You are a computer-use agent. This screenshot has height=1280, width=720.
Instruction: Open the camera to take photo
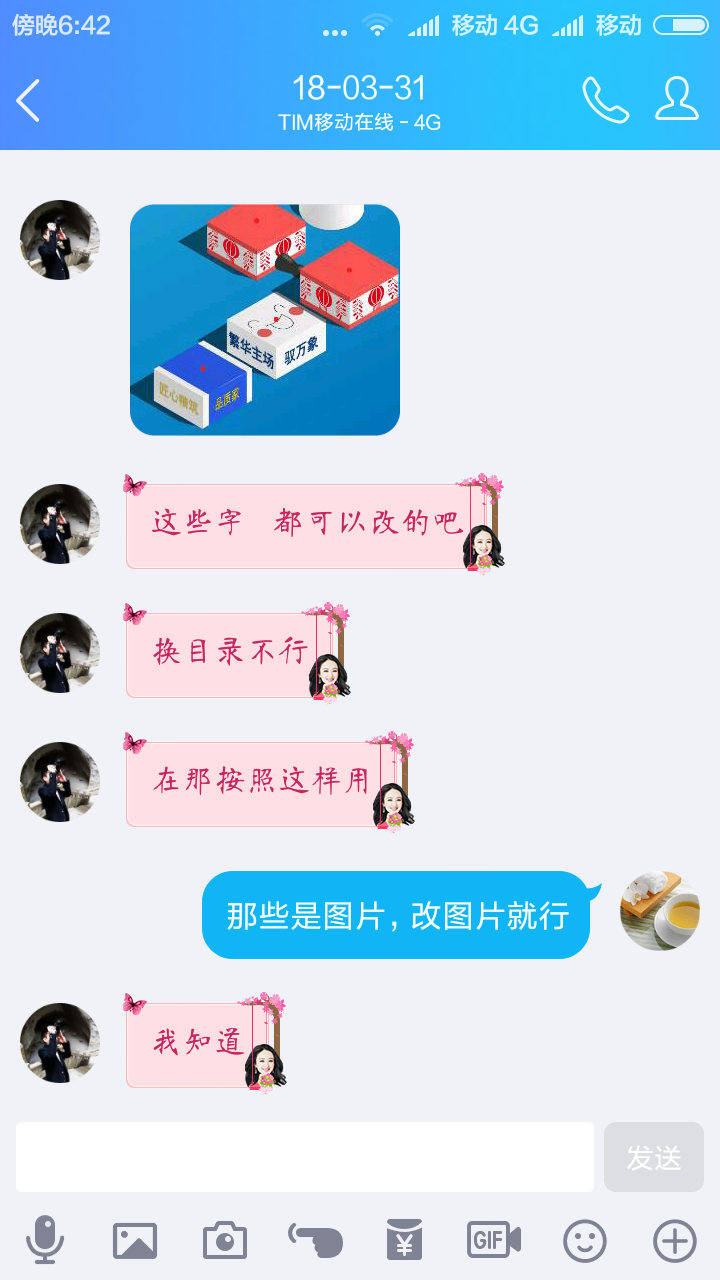click(225, 1241)
